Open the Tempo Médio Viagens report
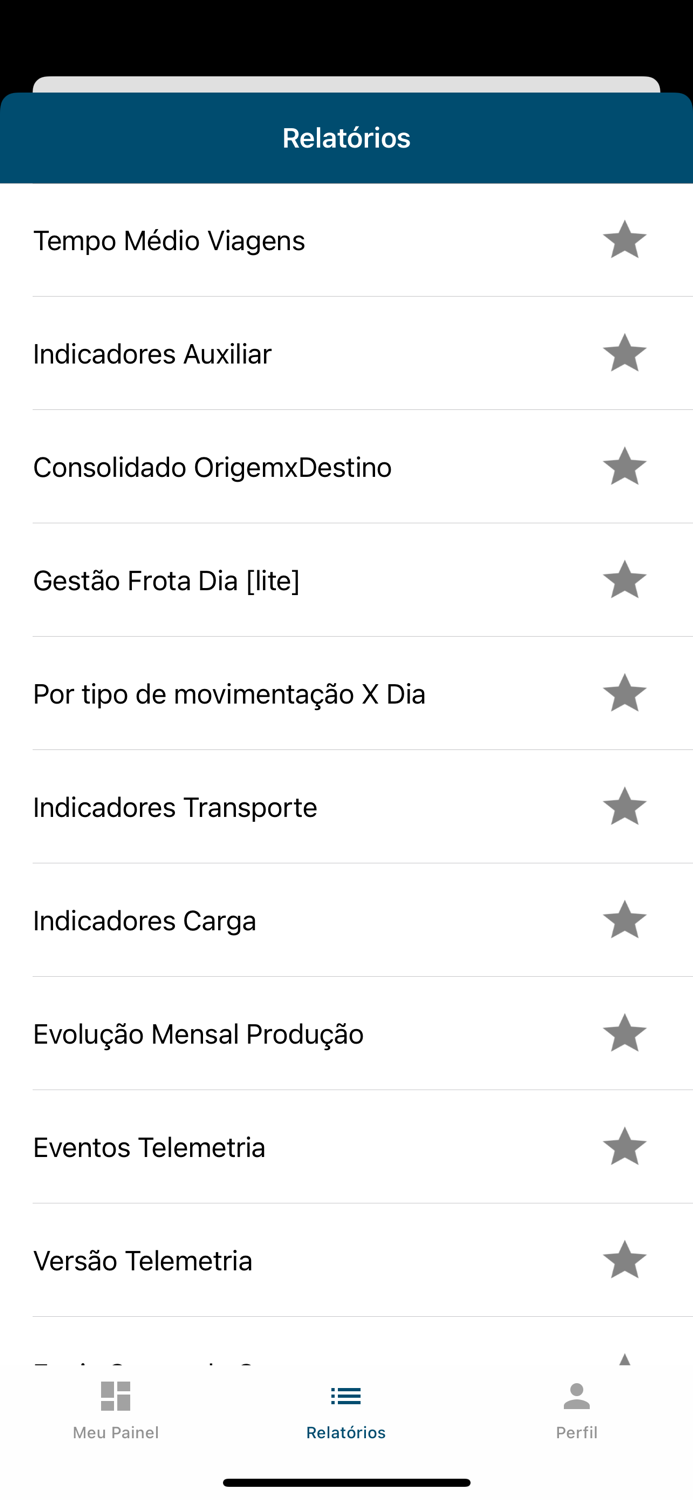The height and width of the screenshot is (1500, 693). (169, 241)
